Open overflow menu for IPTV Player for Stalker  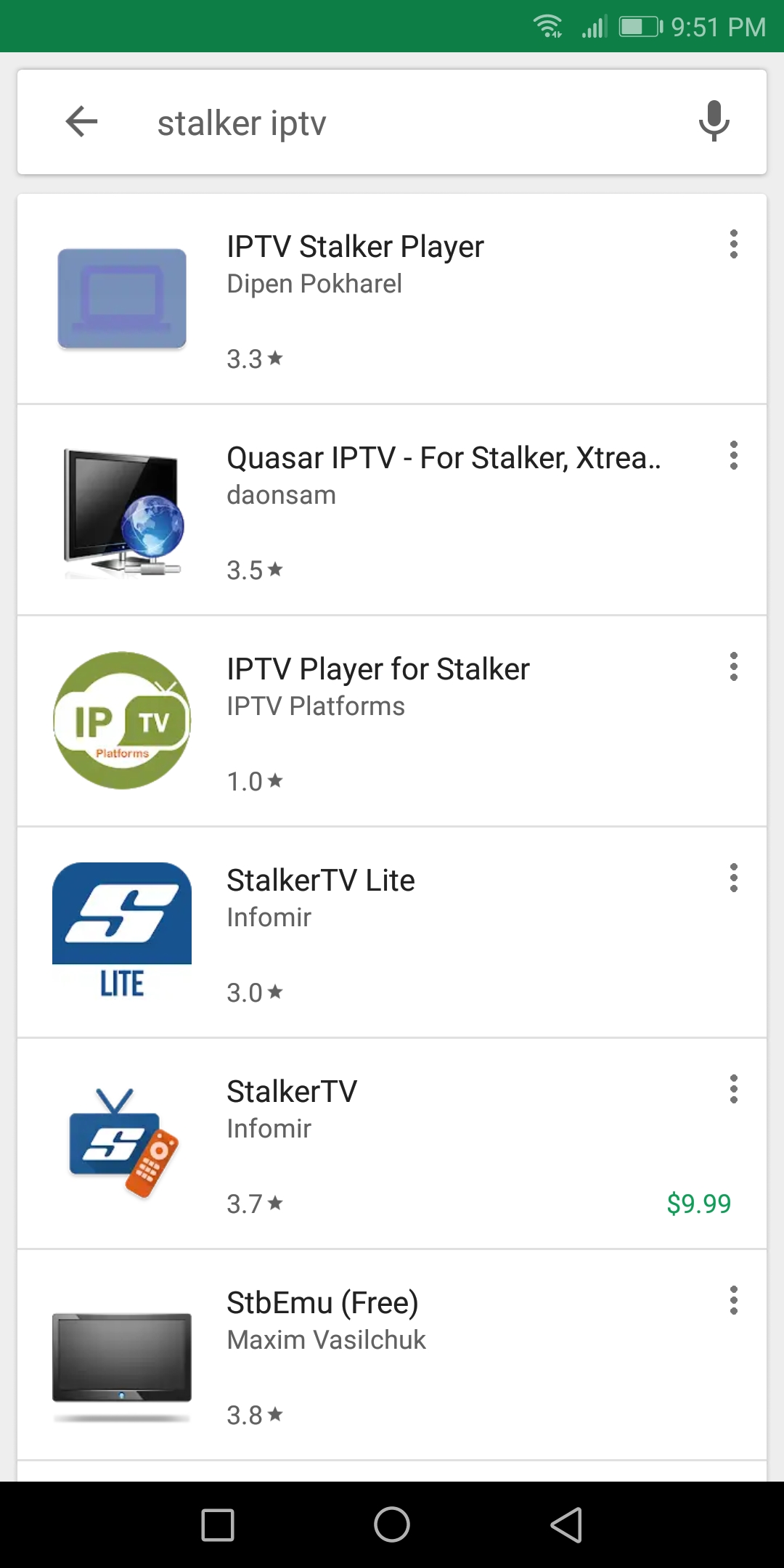point(734,667)
